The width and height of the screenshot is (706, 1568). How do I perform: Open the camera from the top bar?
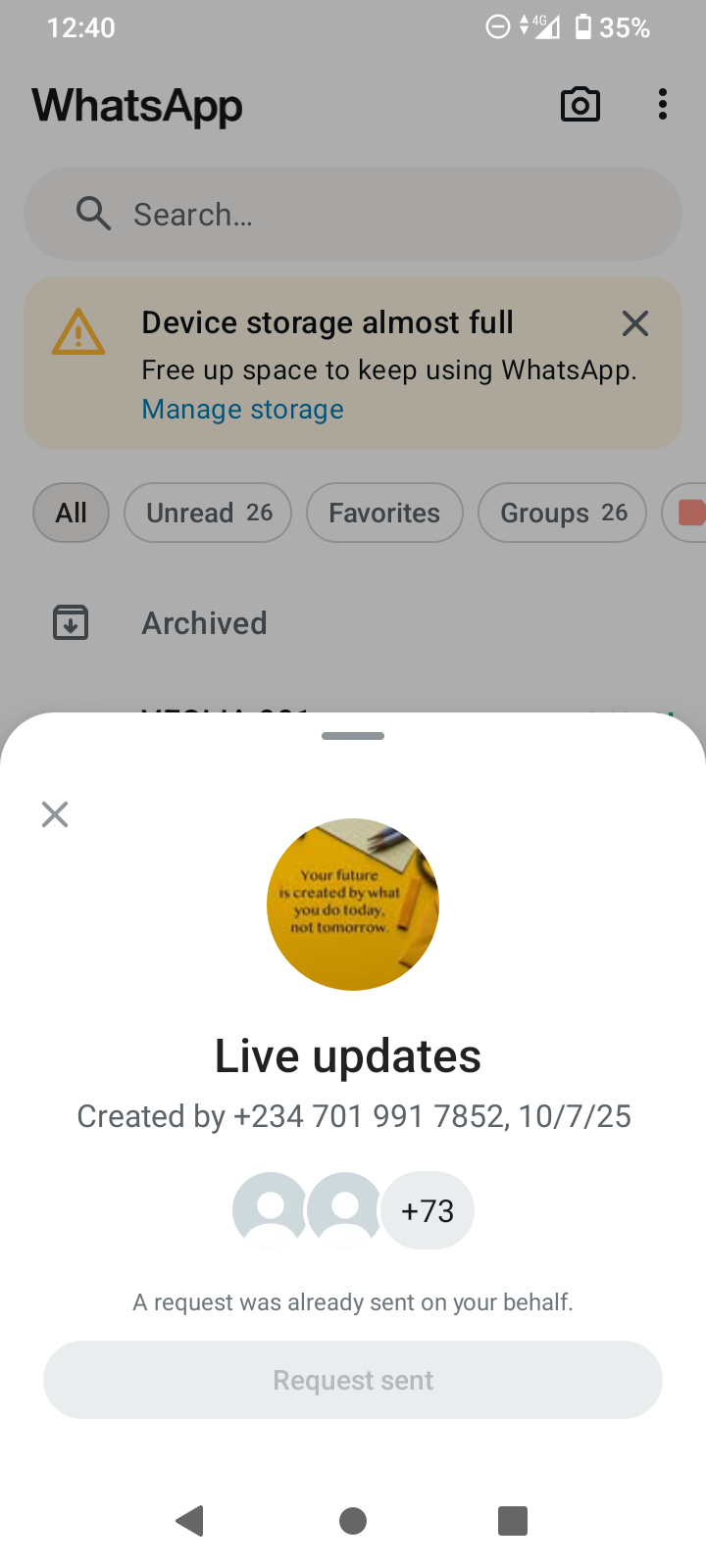click(580, 104)
